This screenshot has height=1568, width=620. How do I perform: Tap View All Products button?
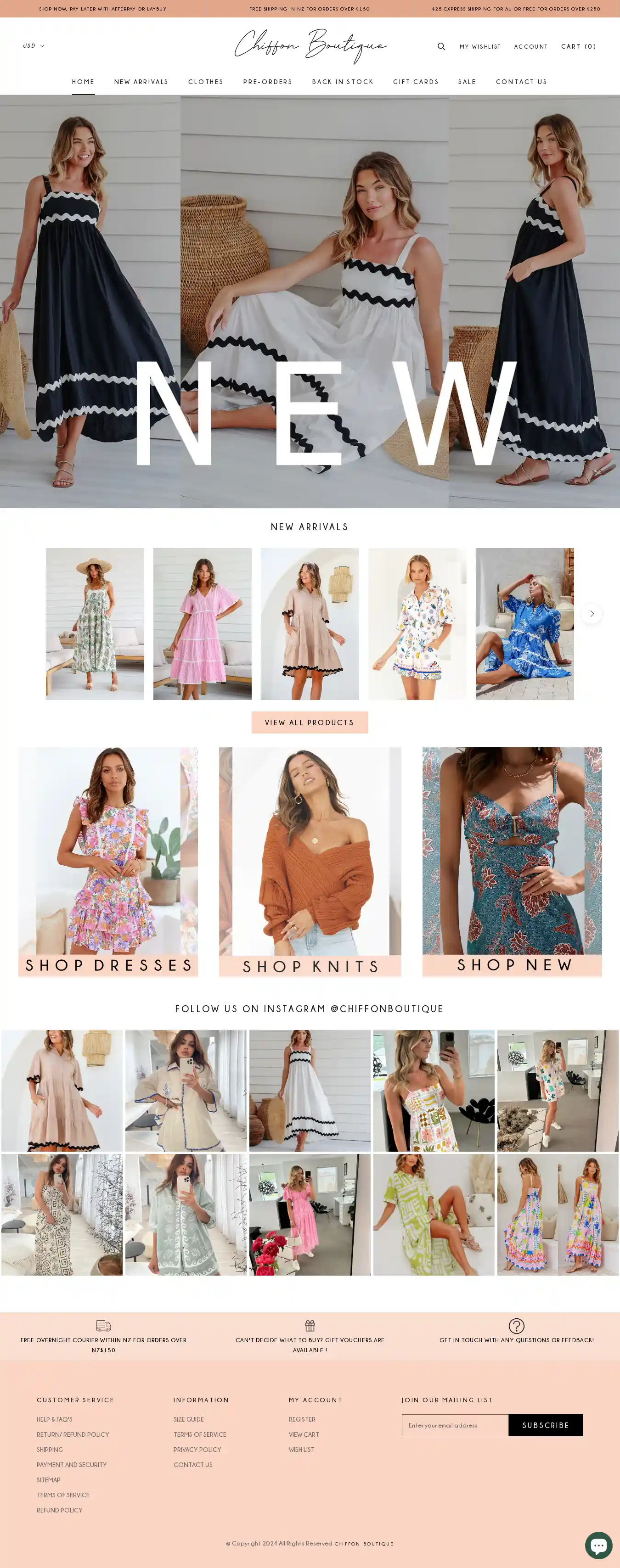coord(310,722)
